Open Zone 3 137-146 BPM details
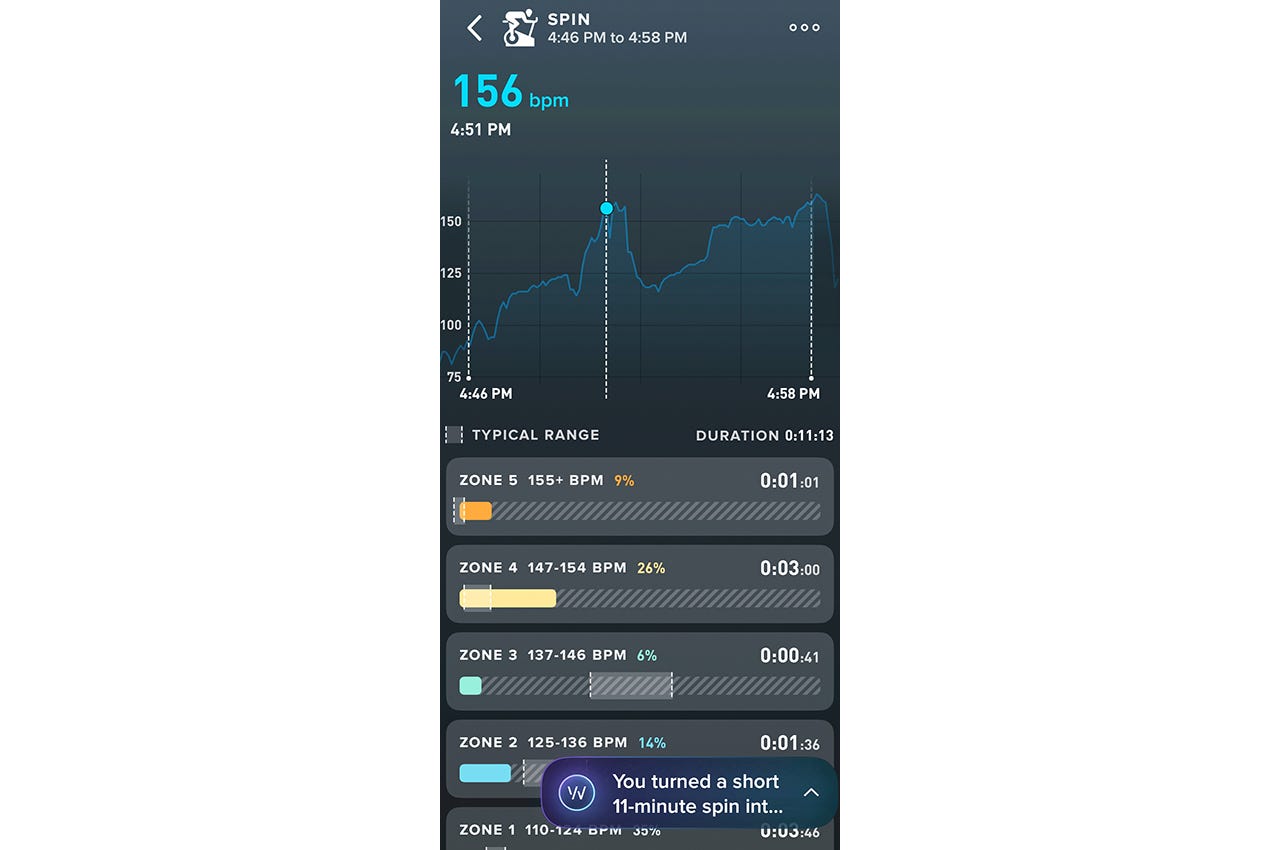The width and height of the screenshot is (1280, 850). coord(639,670)
